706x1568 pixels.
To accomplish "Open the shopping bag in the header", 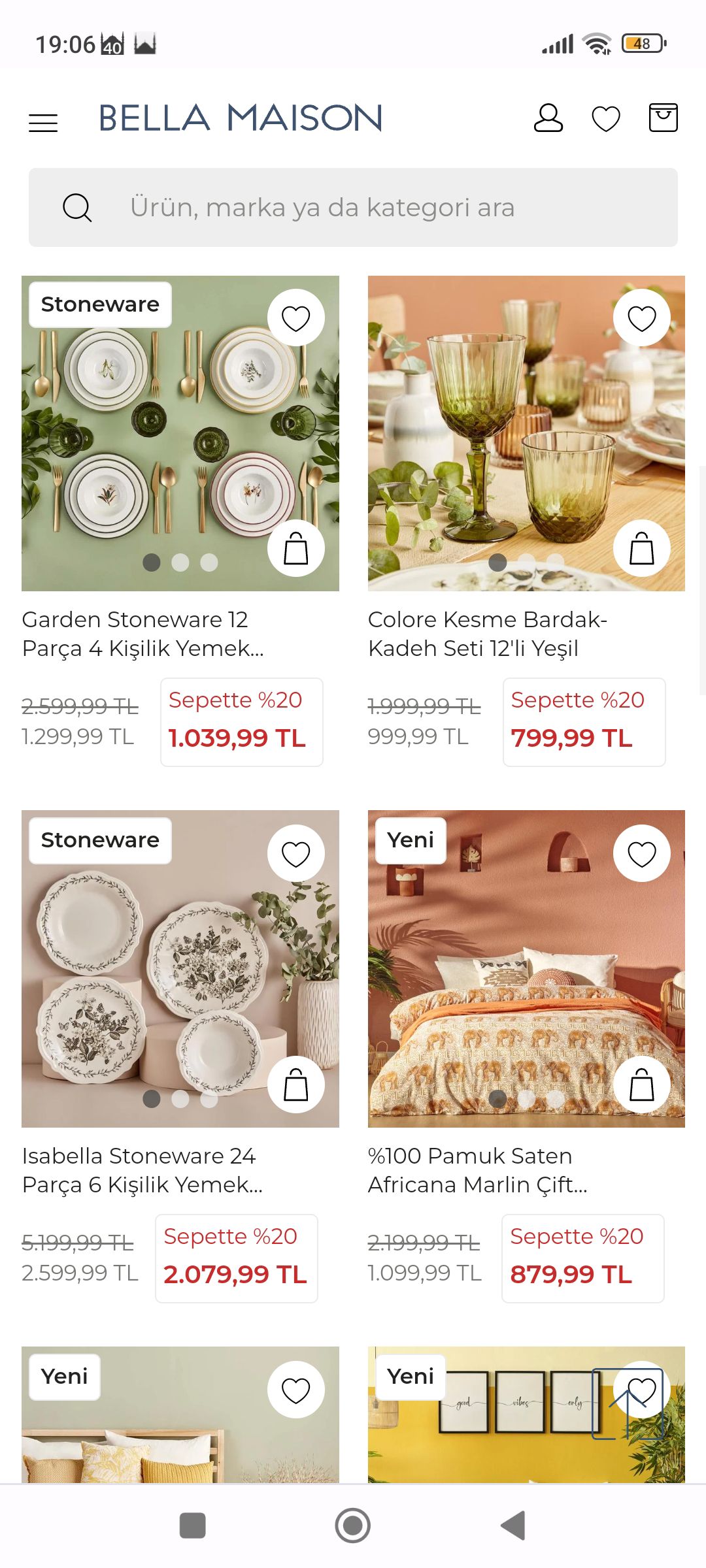I will point(663,119).
